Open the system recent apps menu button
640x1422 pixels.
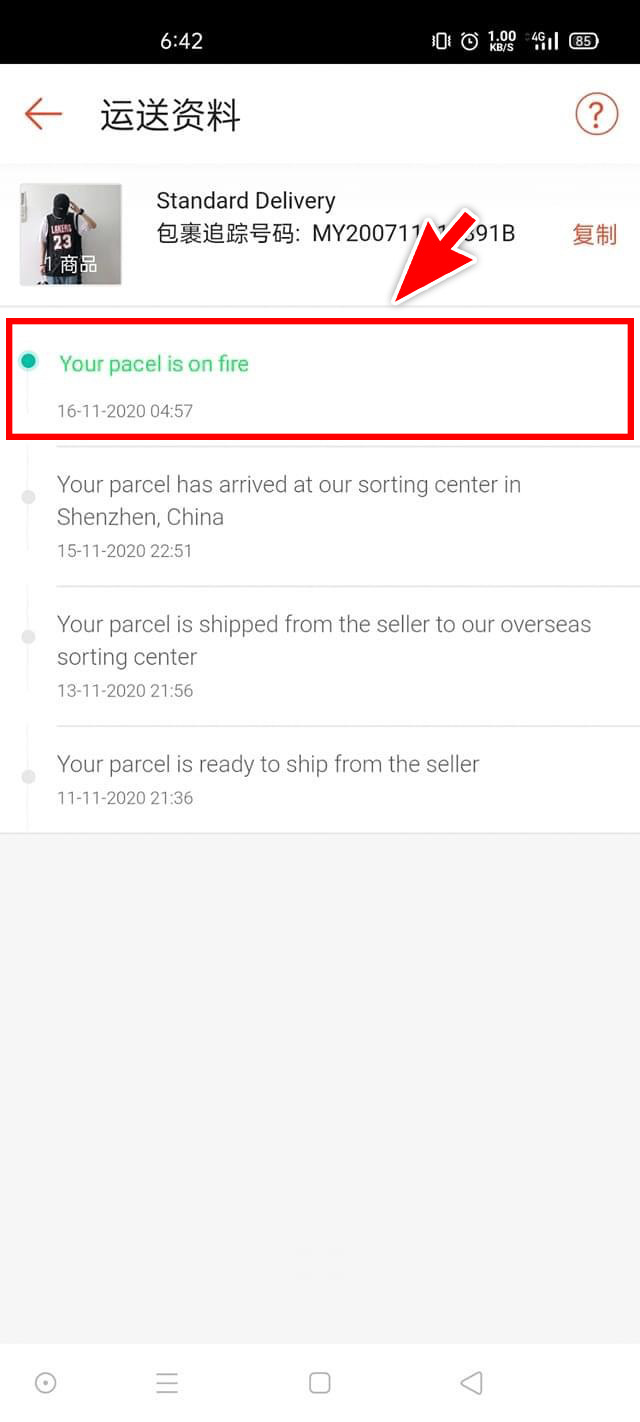coord(167,1382)
